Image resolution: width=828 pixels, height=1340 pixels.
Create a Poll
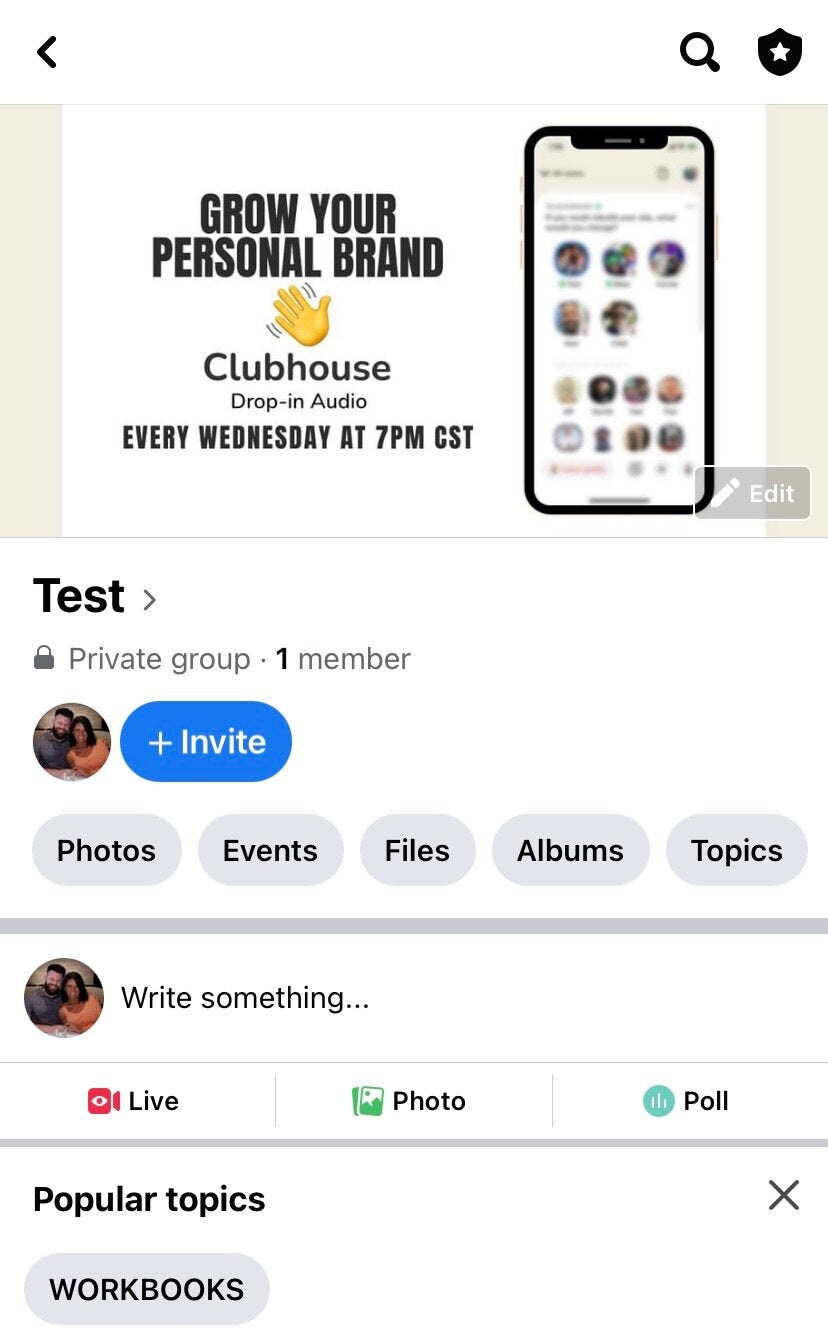[685, 1101]
